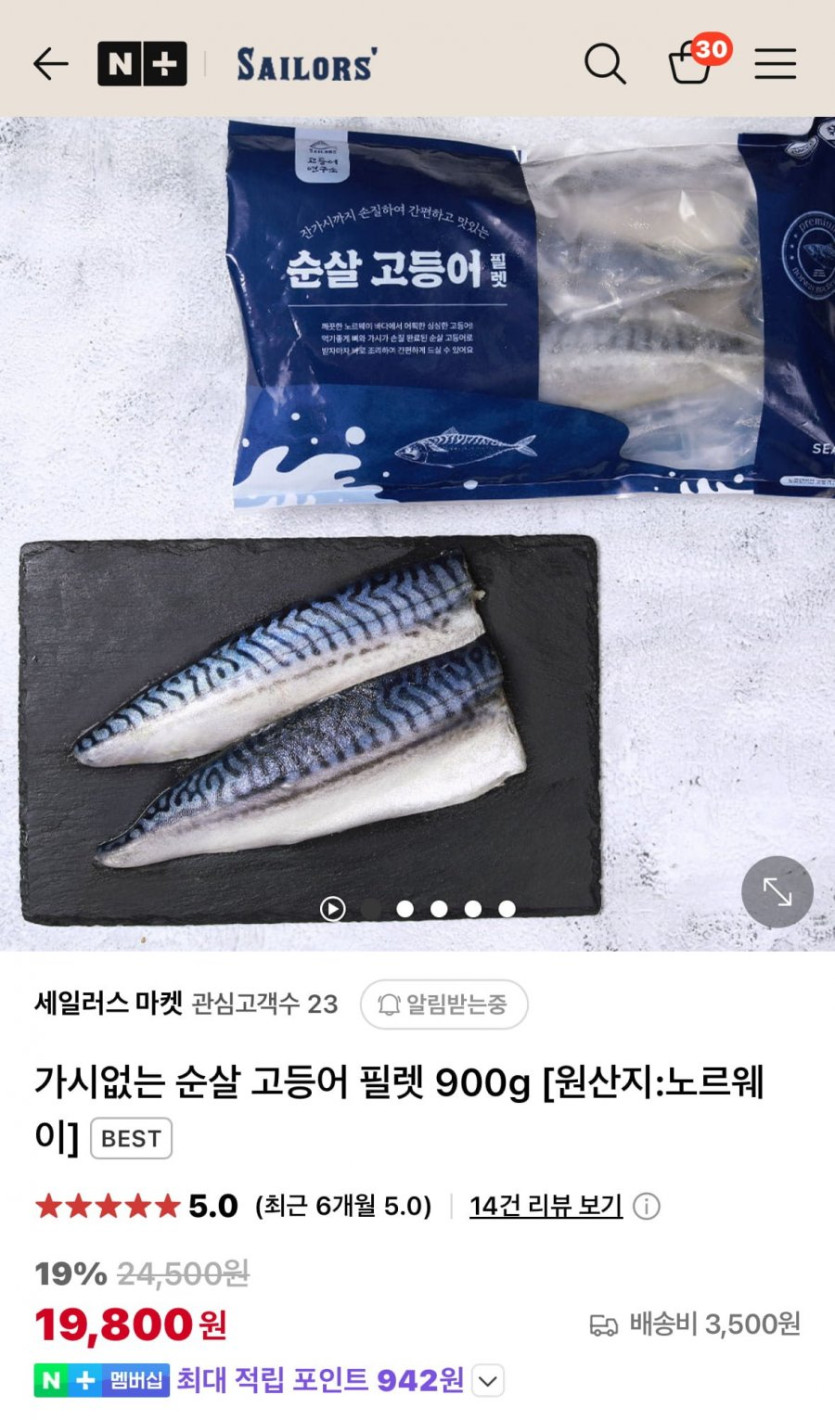
Task: View the 14건 리뷰 보기 link
Action: pos(546,1206)
